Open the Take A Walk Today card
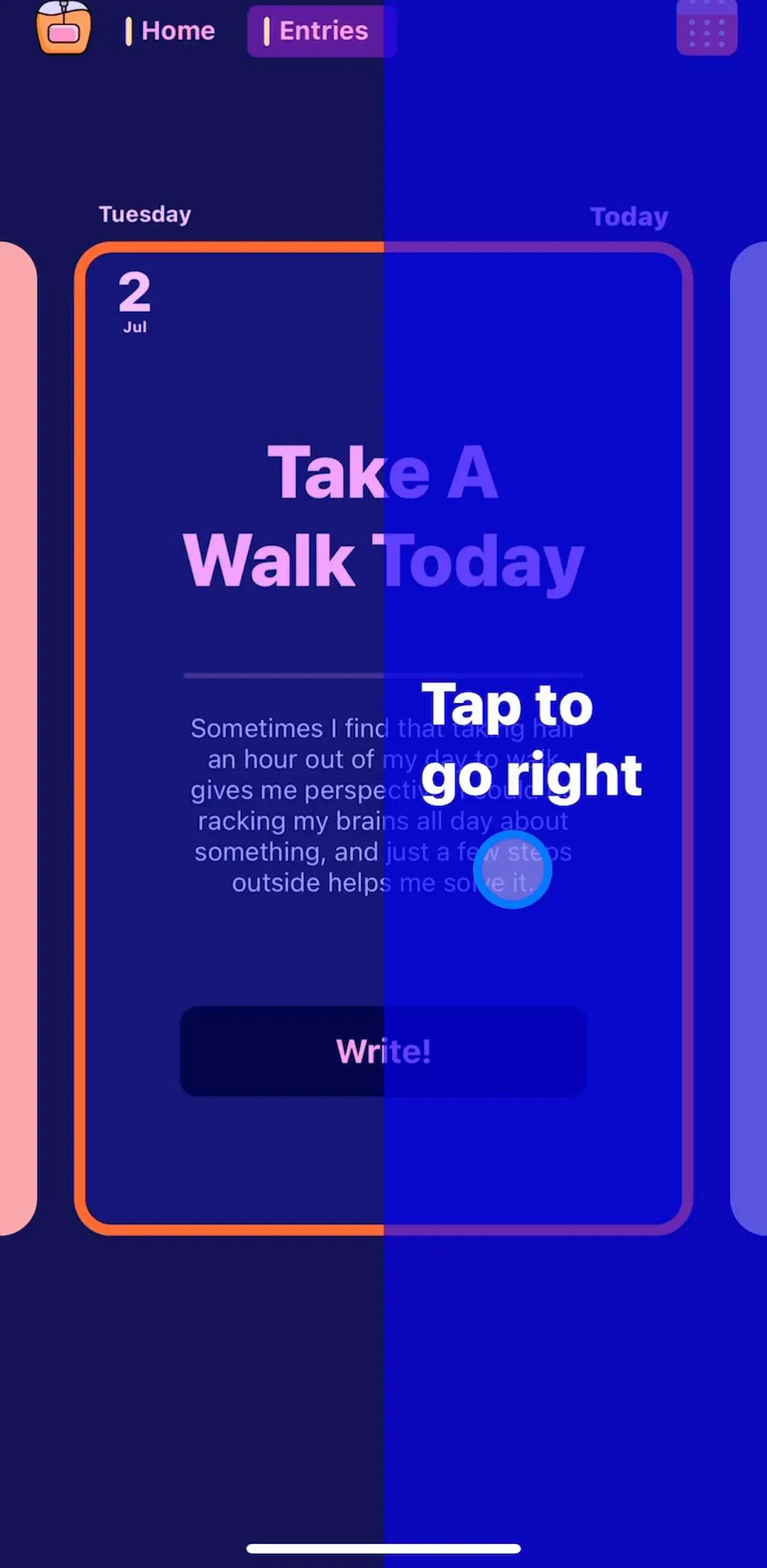 (383, 739)
